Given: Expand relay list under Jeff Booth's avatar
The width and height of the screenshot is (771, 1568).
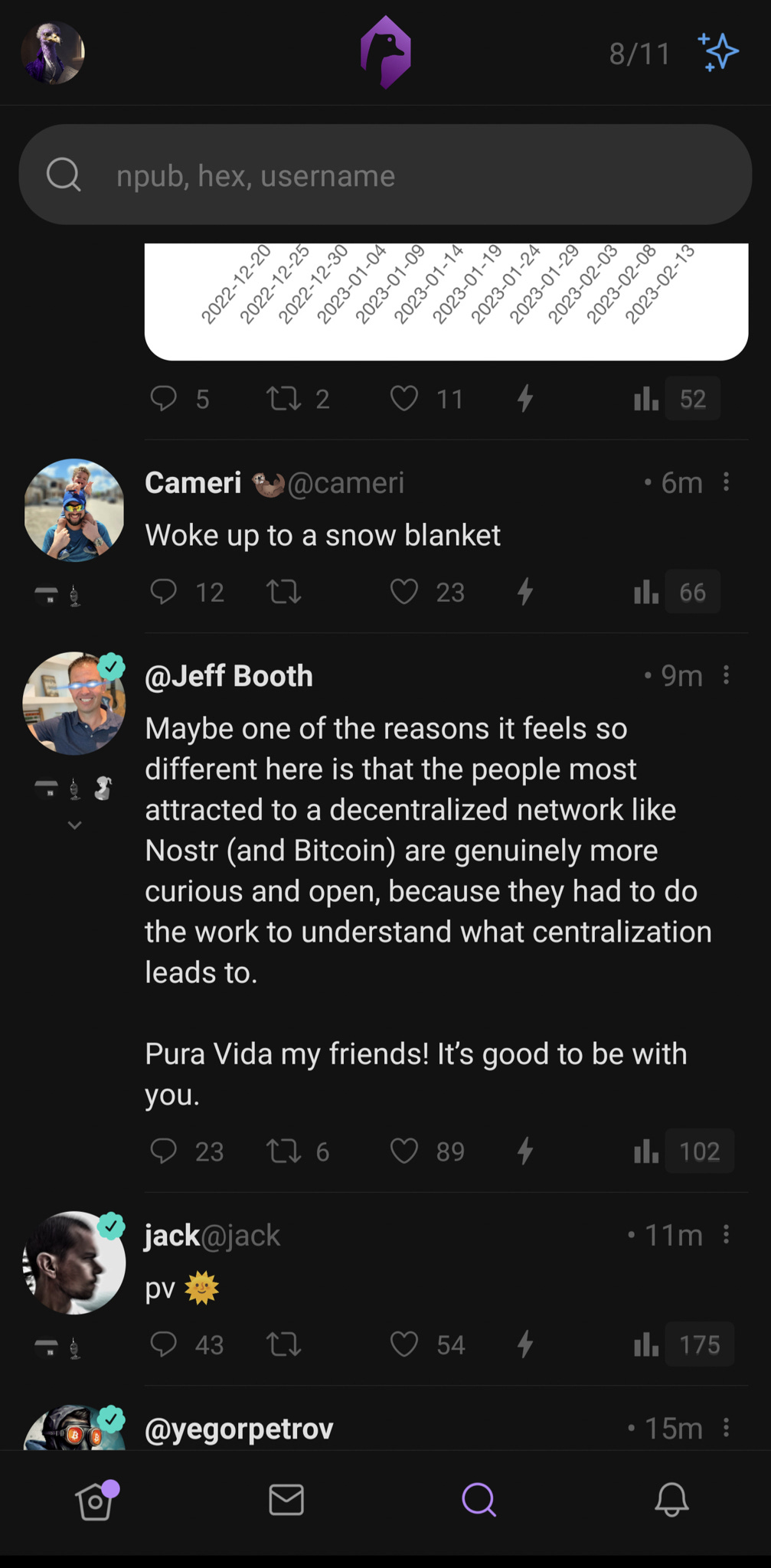Looking at the screenshot, I should pyautogui.click(x=74, y=825).
